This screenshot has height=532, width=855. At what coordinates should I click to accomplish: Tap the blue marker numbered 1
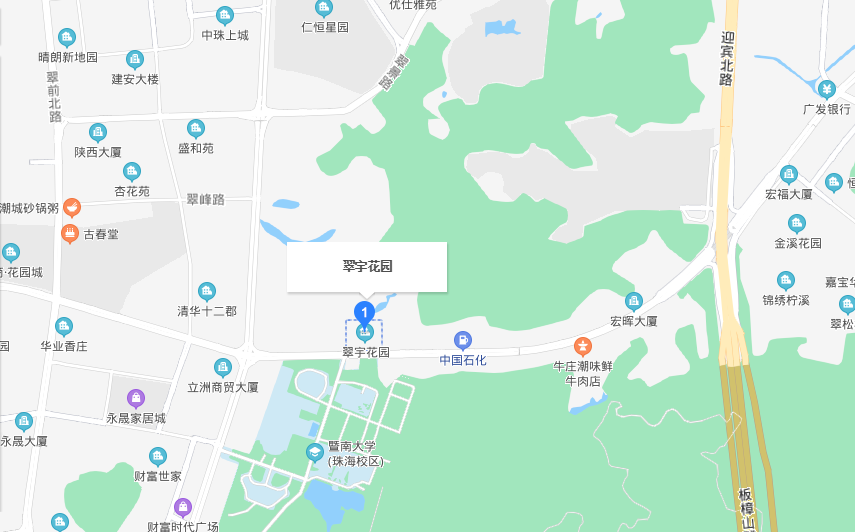click(x=365, y=311)
